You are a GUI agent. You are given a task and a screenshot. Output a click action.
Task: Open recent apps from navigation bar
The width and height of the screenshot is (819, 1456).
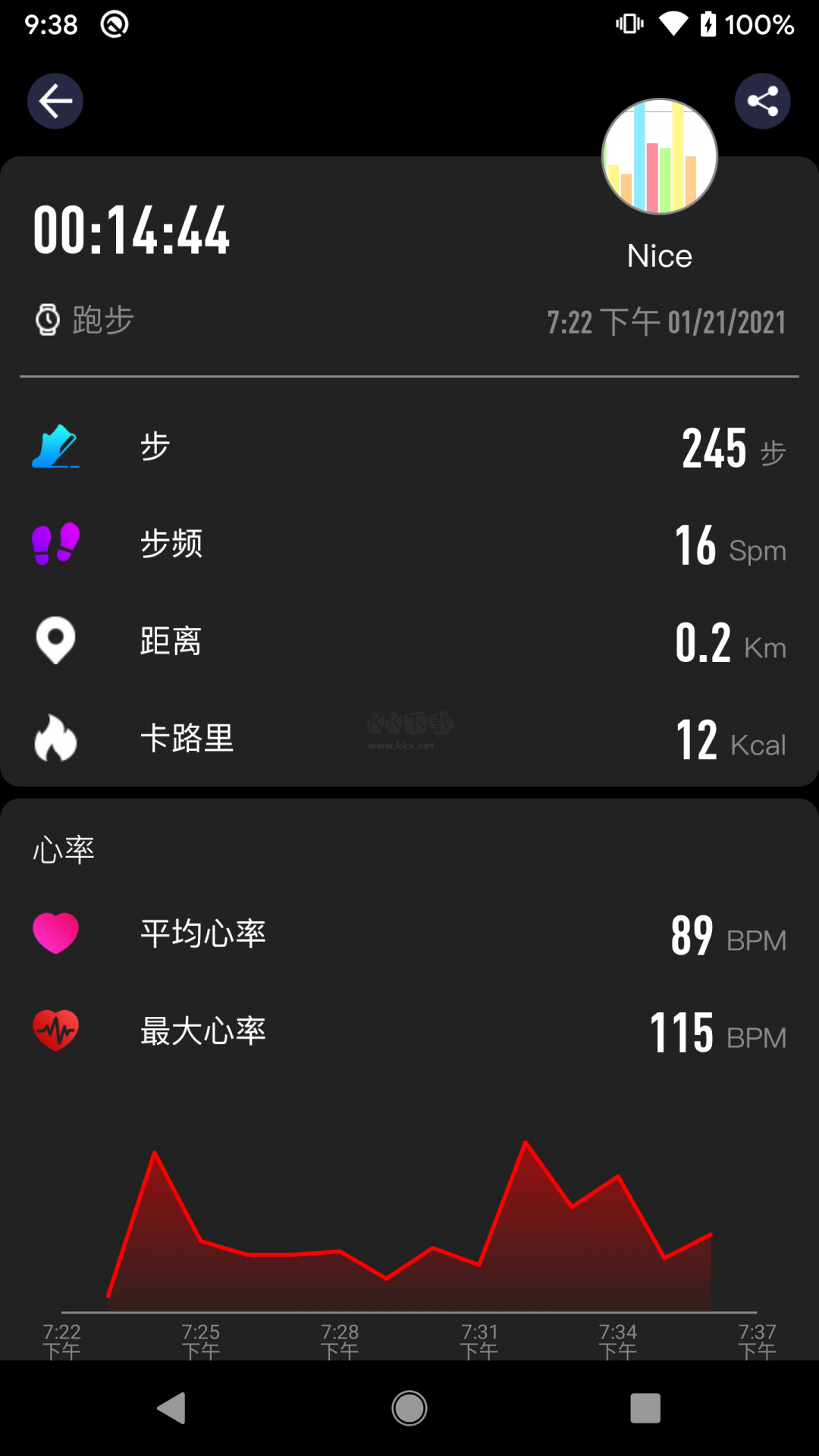pyautogui.click(x=645, y=1408)
